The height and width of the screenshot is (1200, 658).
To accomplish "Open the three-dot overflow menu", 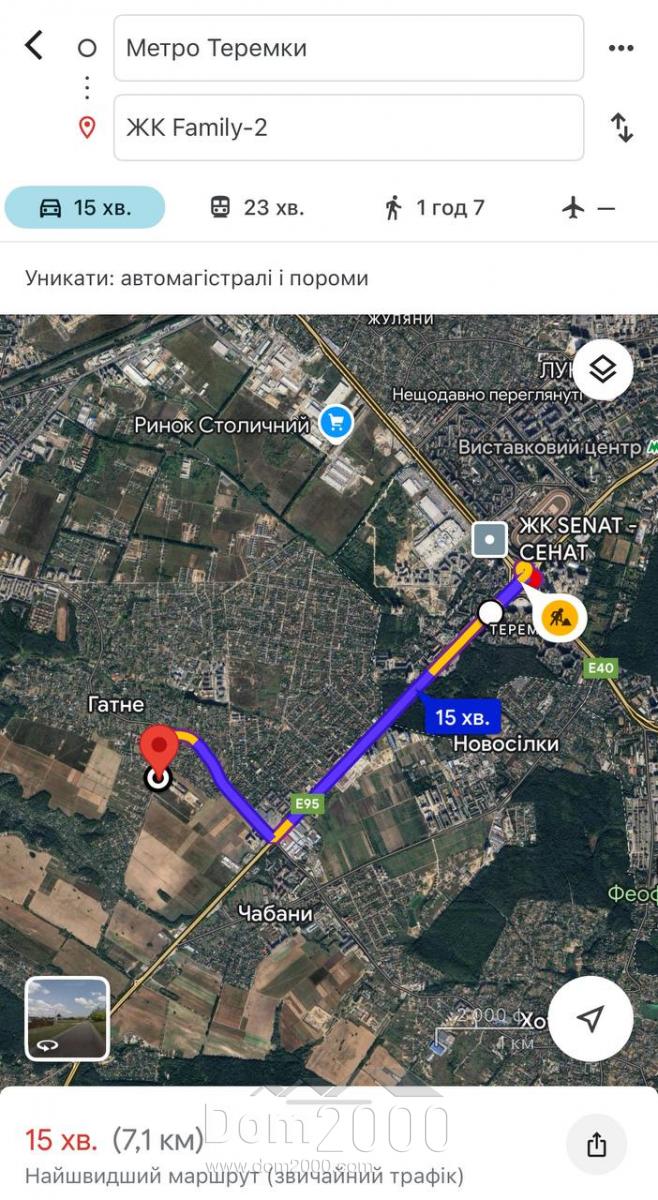I will 621,47.
